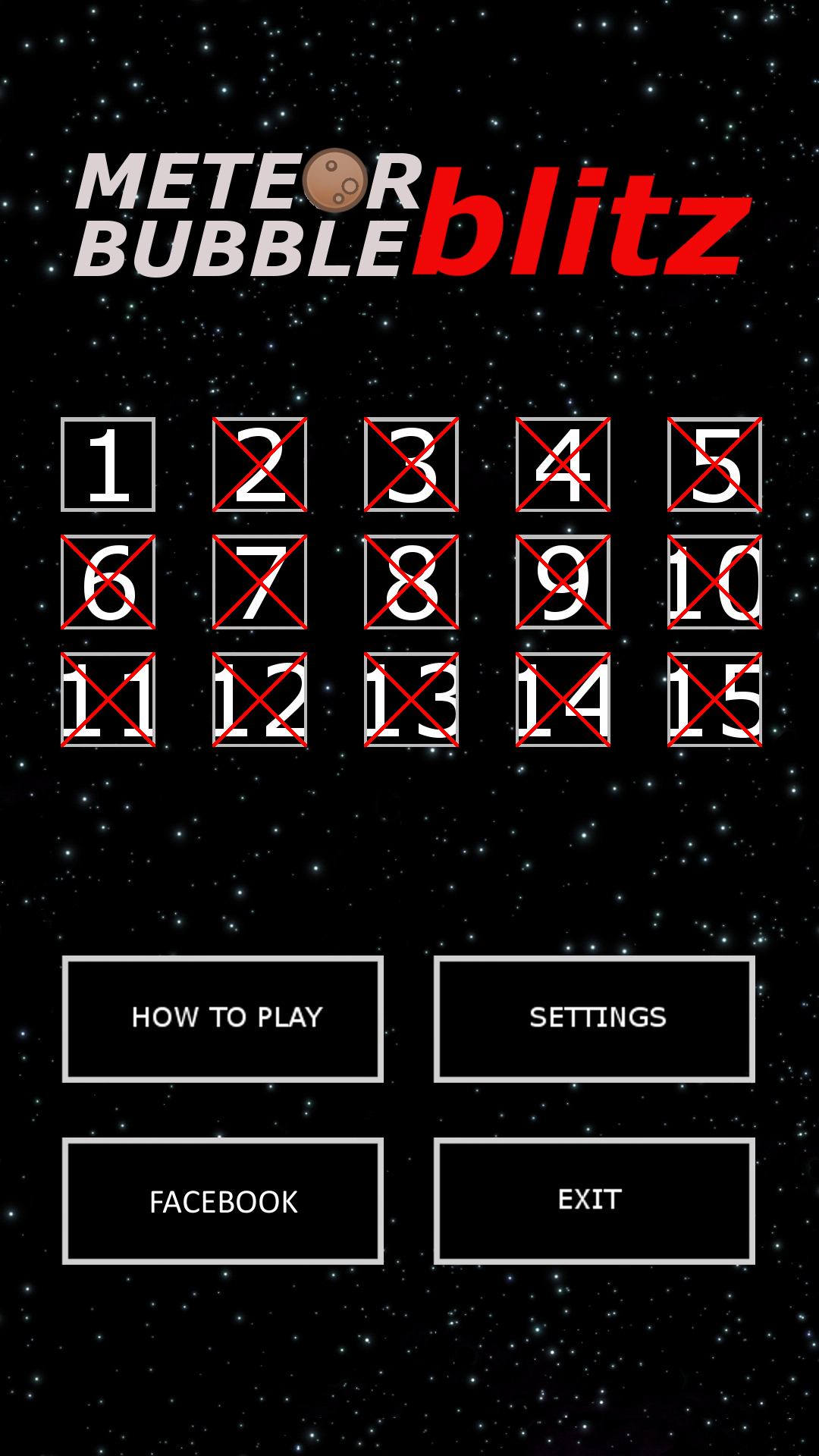
Task: Select the crossed-out level 11 tile
Action: click(x=108, y=699)
